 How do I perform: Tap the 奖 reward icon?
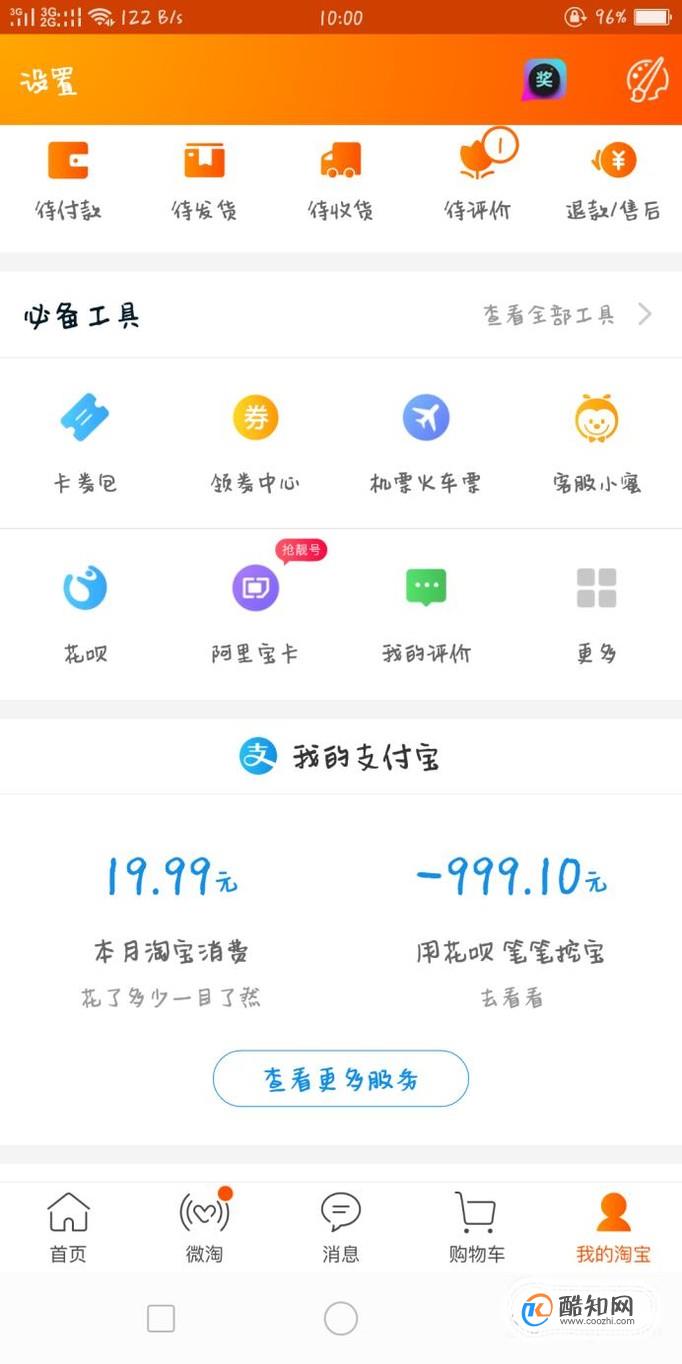[544, 80]
